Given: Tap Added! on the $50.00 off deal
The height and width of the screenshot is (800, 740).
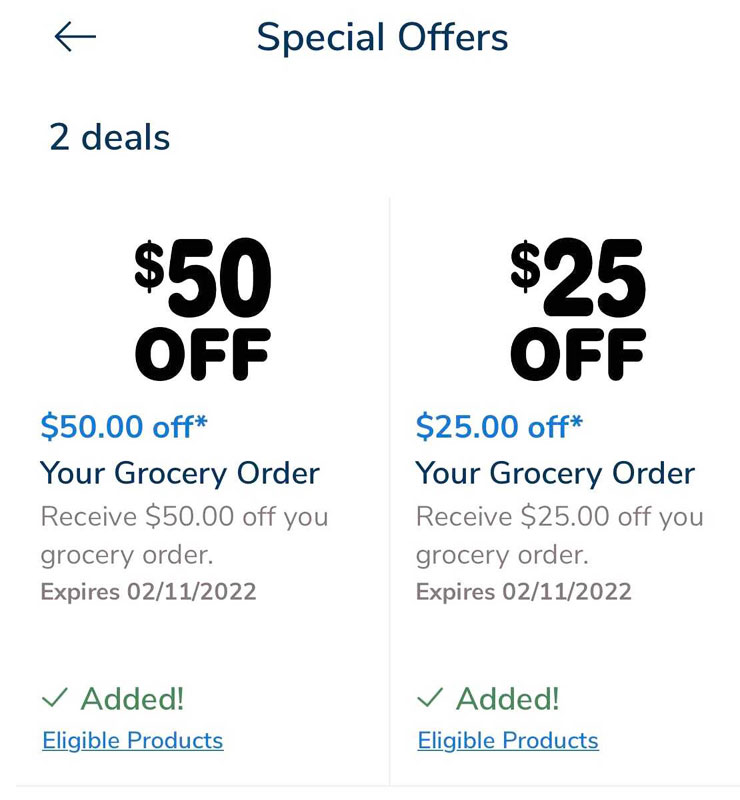Looking at the screenshot, I should 113,698.
